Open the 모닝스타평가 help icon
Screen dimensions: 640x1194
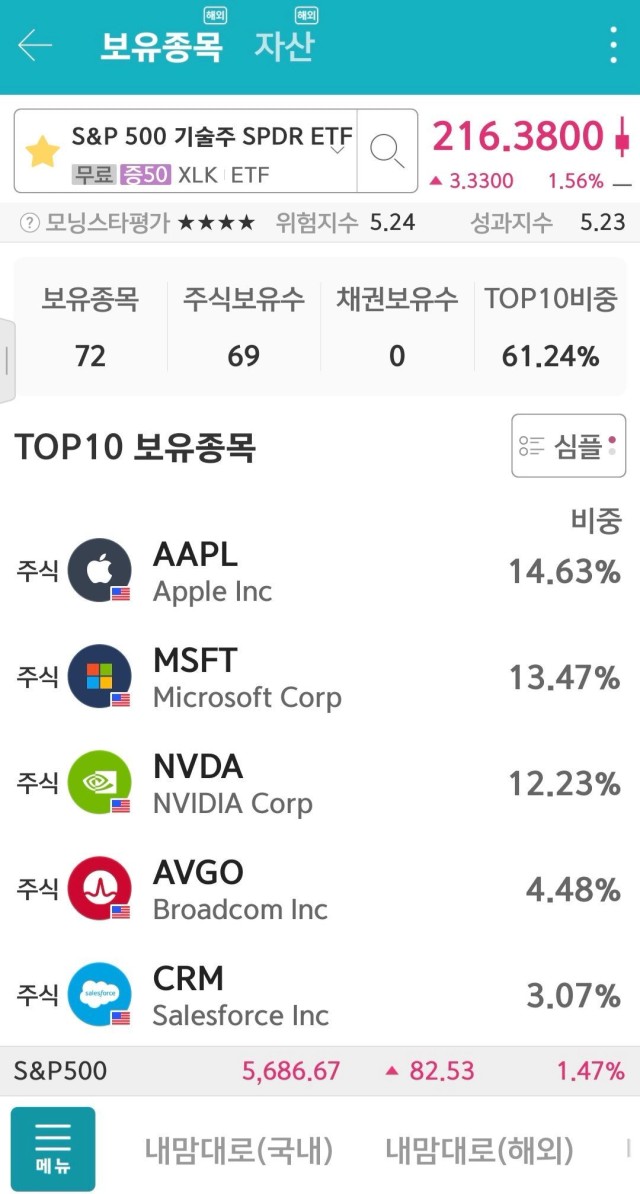tap(29, 223)
